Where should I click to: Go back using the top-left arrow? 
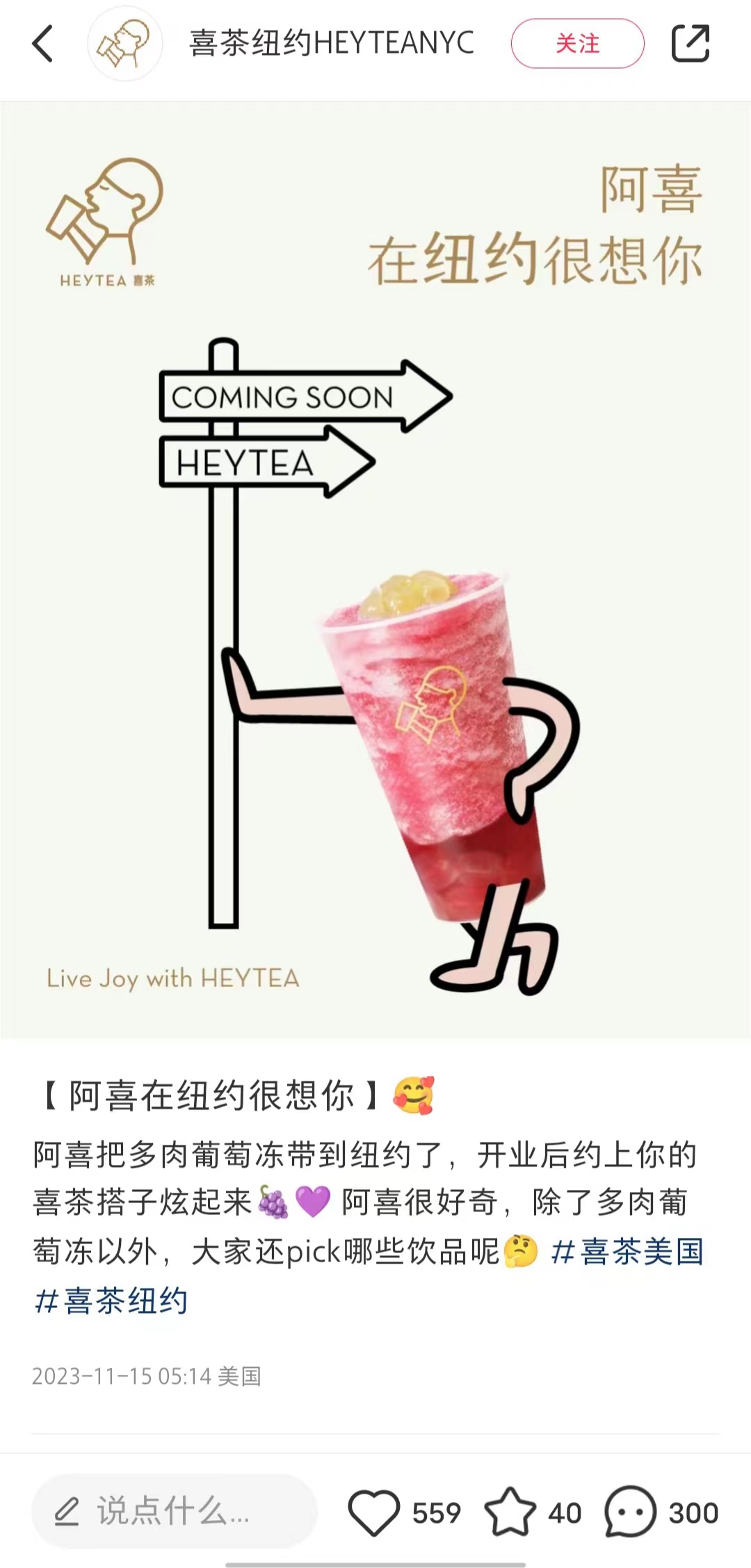(43, 44)
